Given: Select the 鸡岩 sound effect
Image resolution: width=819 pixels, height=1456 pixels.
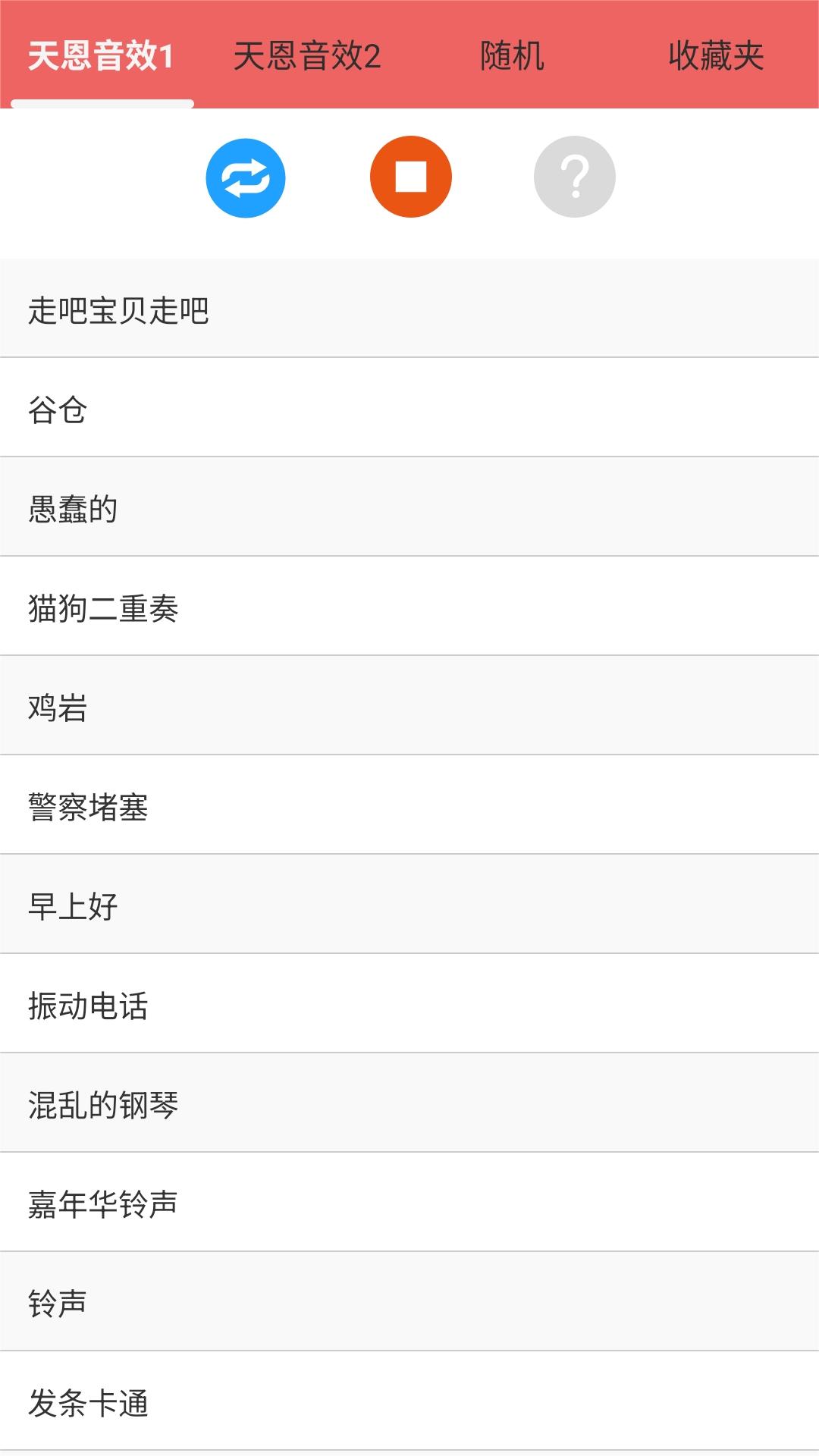Looking at the screenshot, I should click(409, 707).
